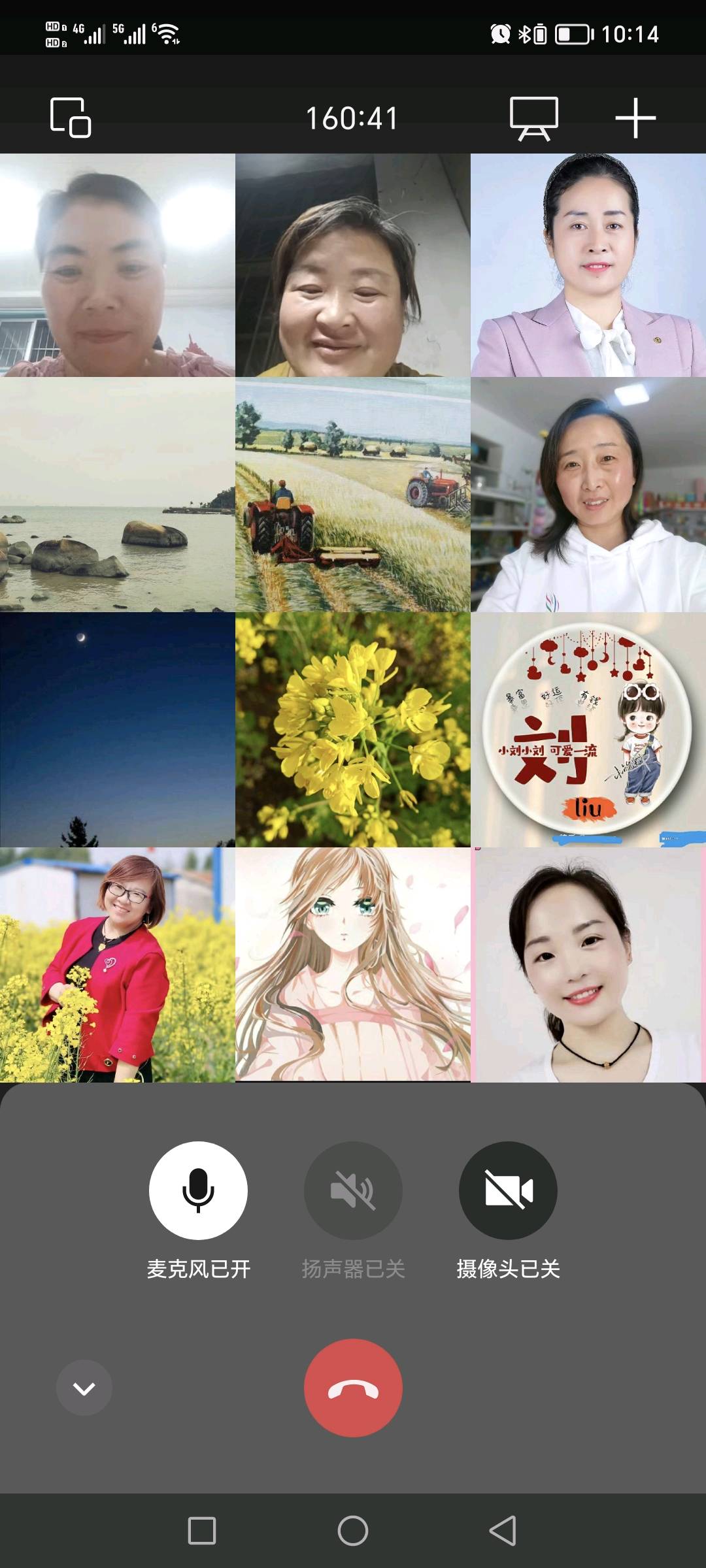This screenshot has width=706, height=1568.
Task: Open the screen sharing whiteboard icon
Action: pos(534,118)
